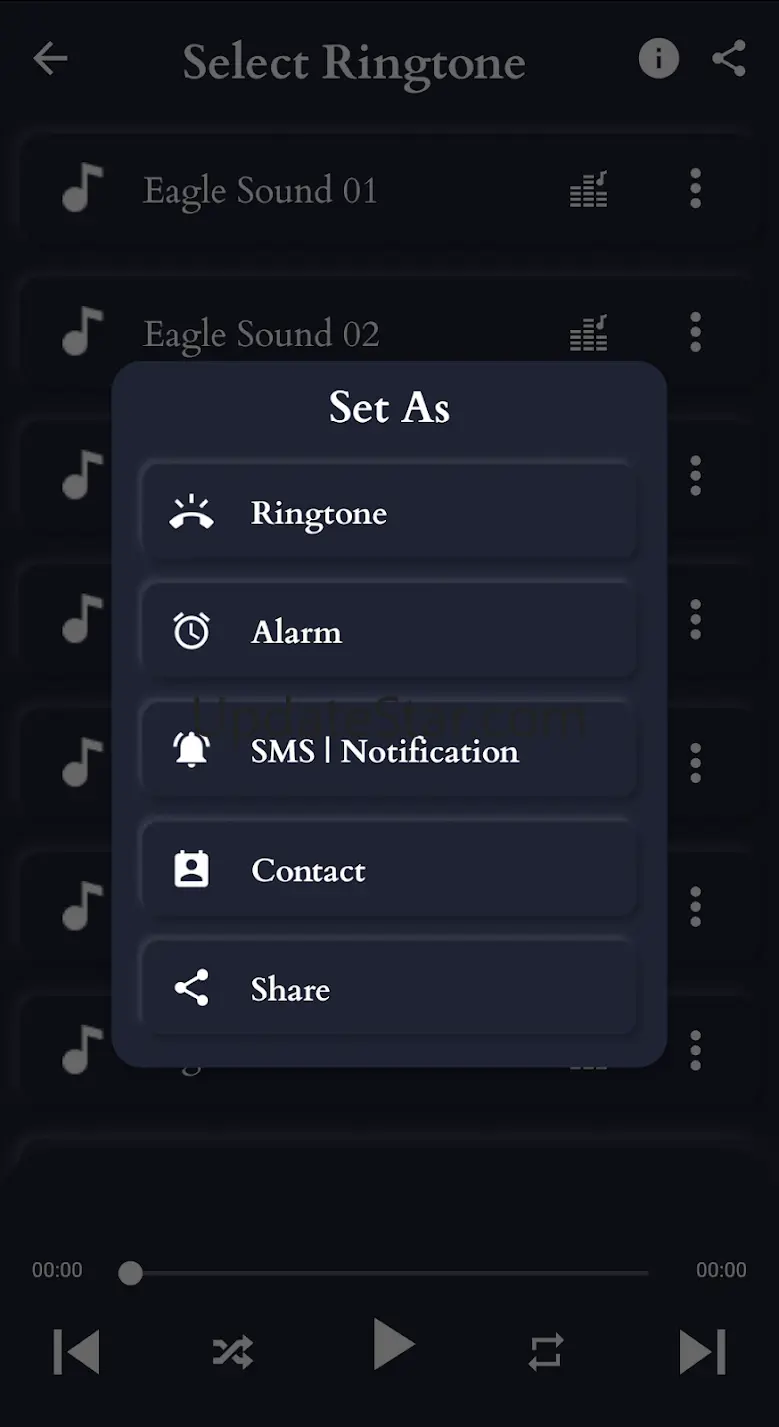Skip to the next track

tap(702, 1352)
